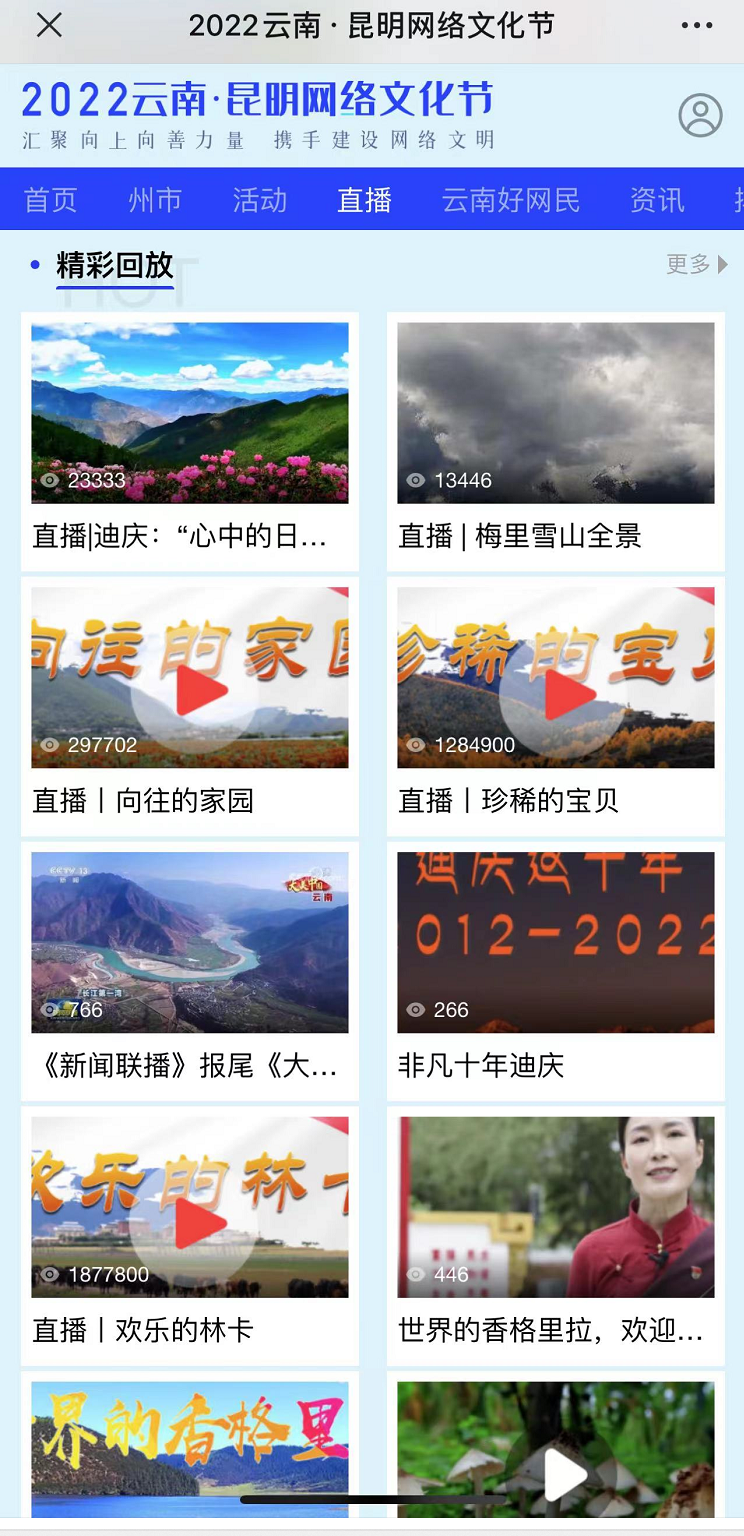The width and height of the screenshot is (744, 1536).
Task: Select the 活动 tab
Action: [x=260, y=200]
